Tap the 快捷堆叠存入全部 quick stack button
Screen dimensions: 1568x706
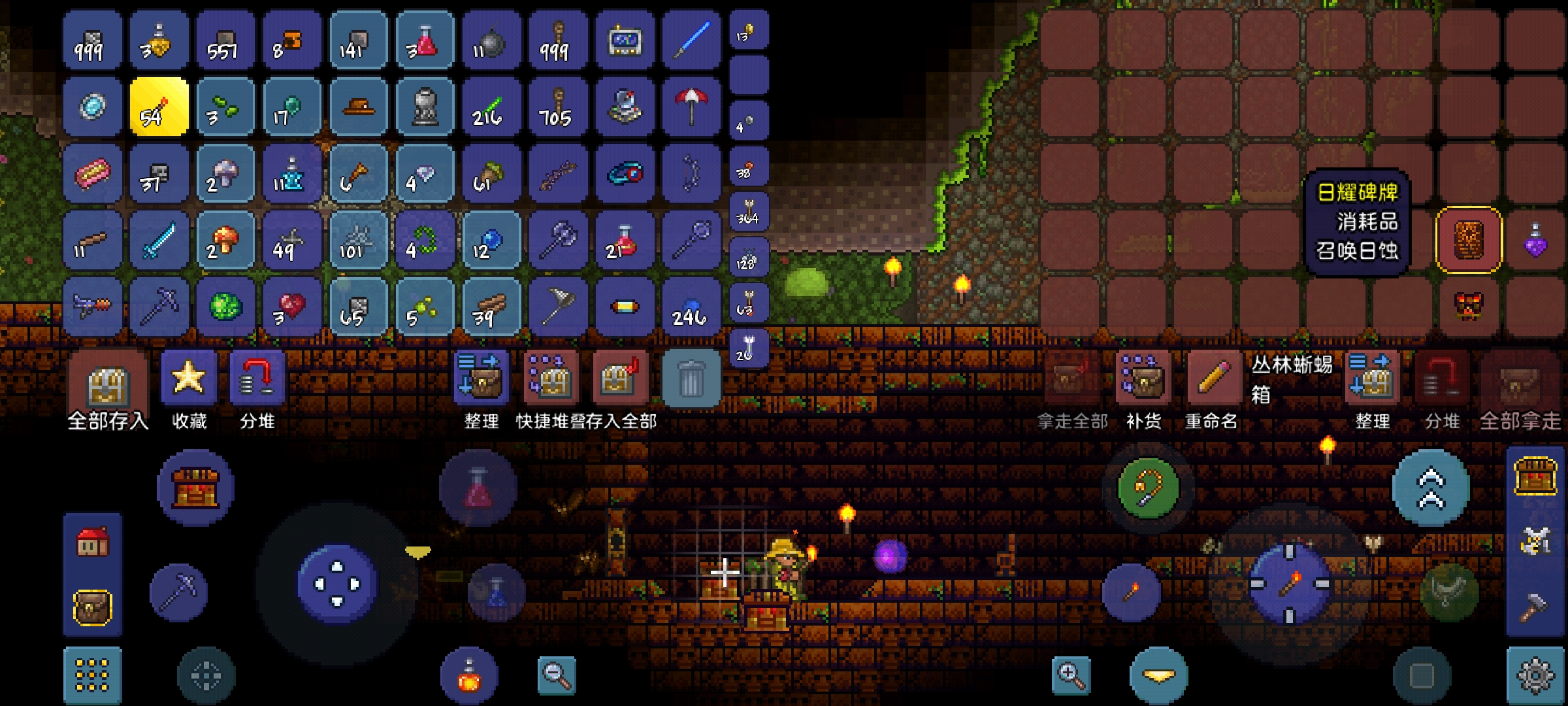coord(551,380)
